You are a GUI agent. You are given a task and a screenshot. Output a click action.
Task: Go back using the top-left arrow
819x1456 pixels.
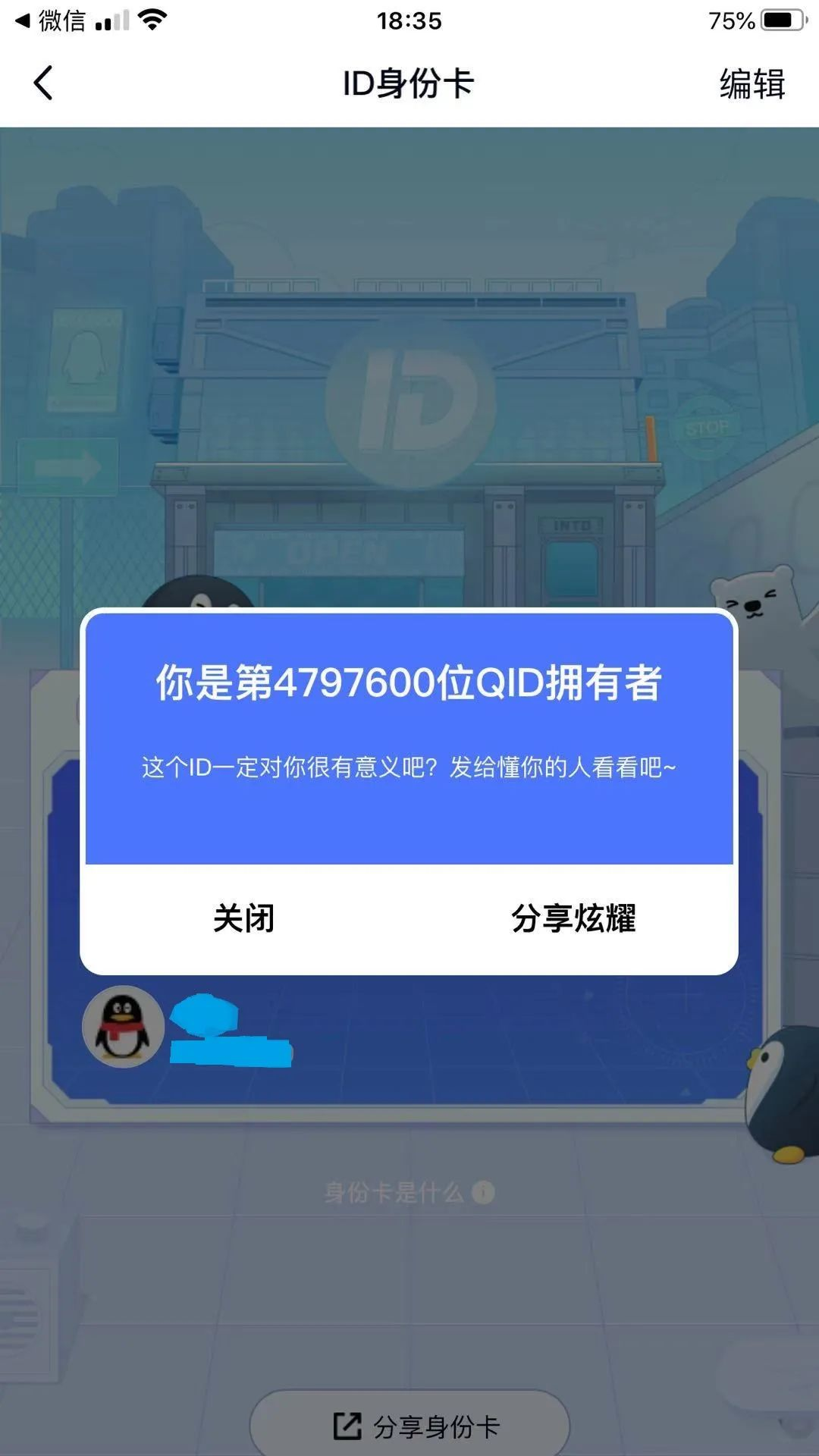(x=44, y=83)
